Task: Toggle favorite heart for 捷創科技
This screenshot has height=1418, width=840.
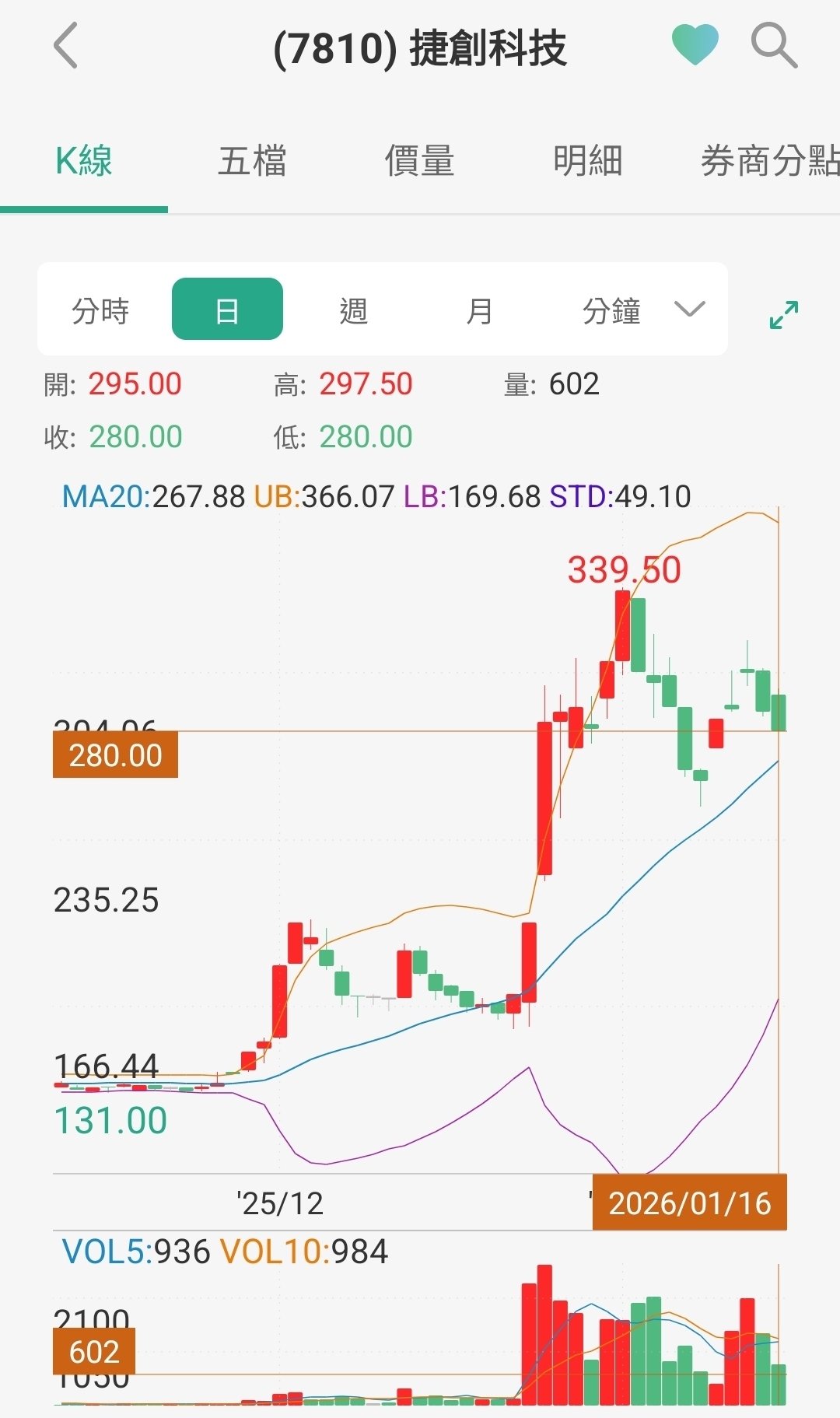Action: (x=695, y=43)
